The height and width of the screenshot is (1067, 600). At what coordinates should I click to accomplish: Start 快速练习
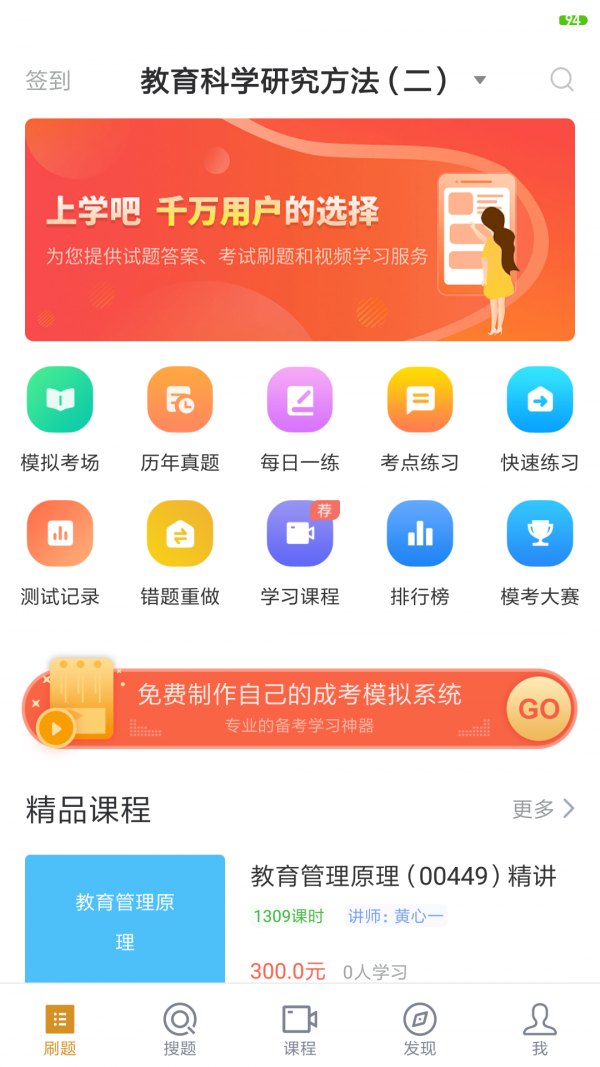(540, 400)
